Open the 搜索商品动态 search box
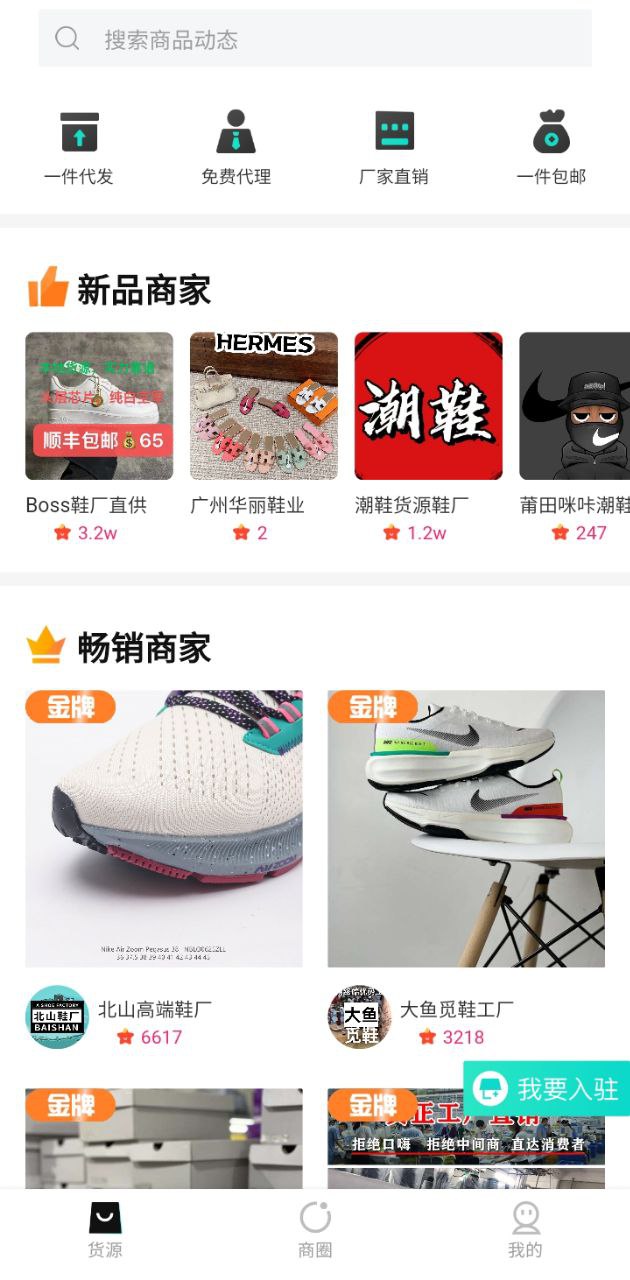The height and width of the screenshot is (1280, 630). 314,39
